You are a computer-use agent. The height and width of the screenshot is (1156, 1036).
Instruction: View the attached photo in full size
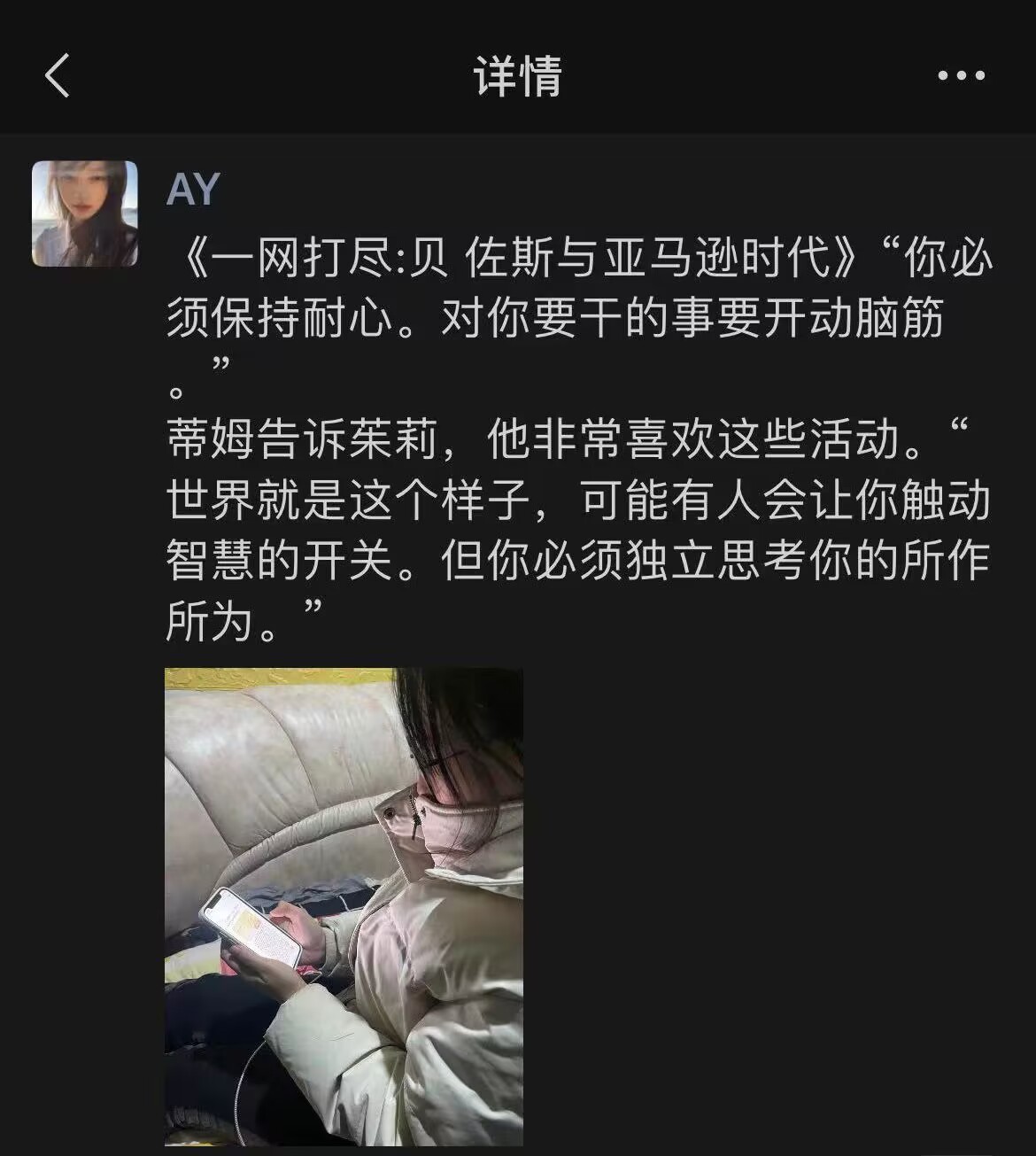[344, 906]
